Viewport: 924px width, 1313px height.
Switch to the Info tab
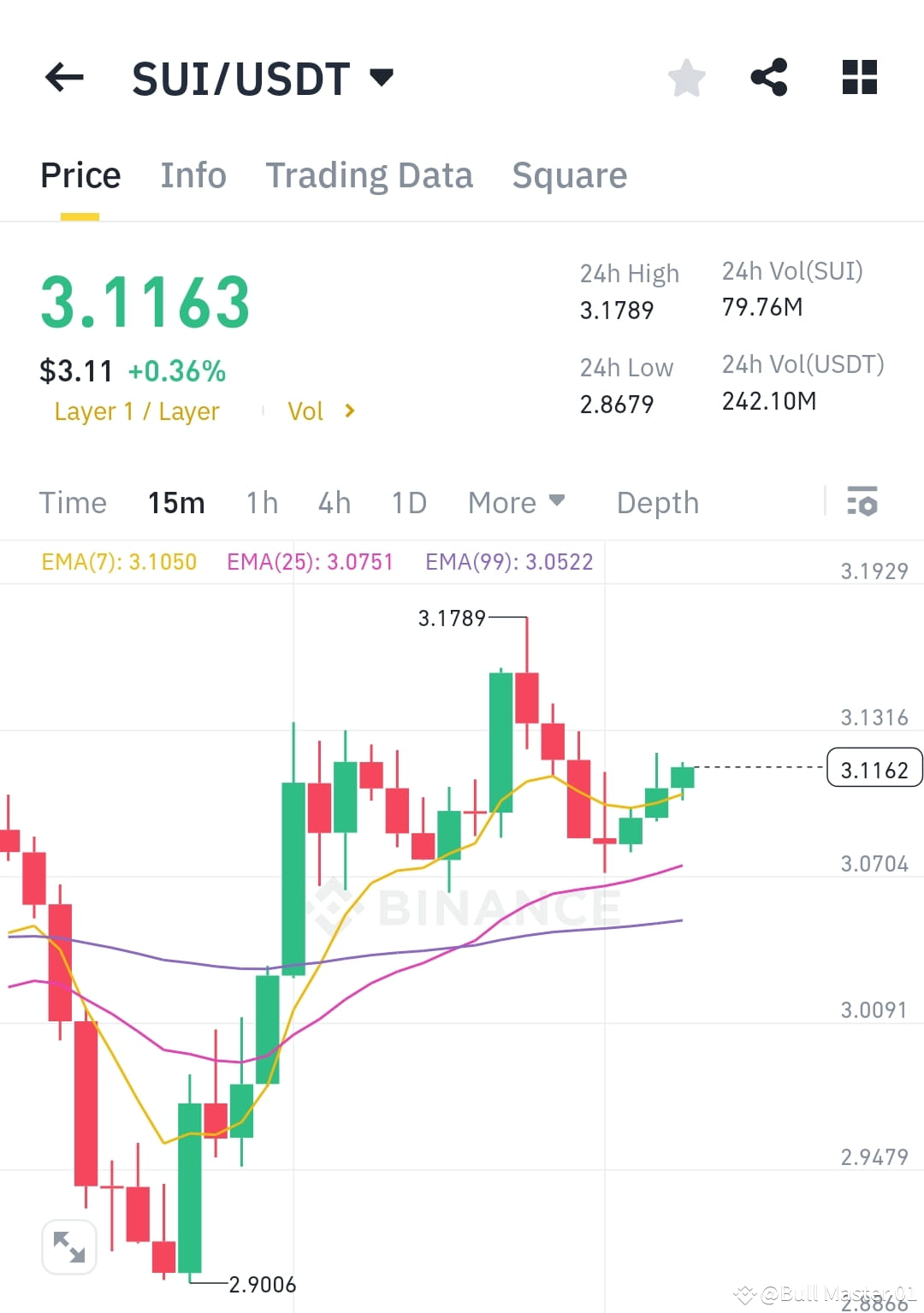coord(192,175)
